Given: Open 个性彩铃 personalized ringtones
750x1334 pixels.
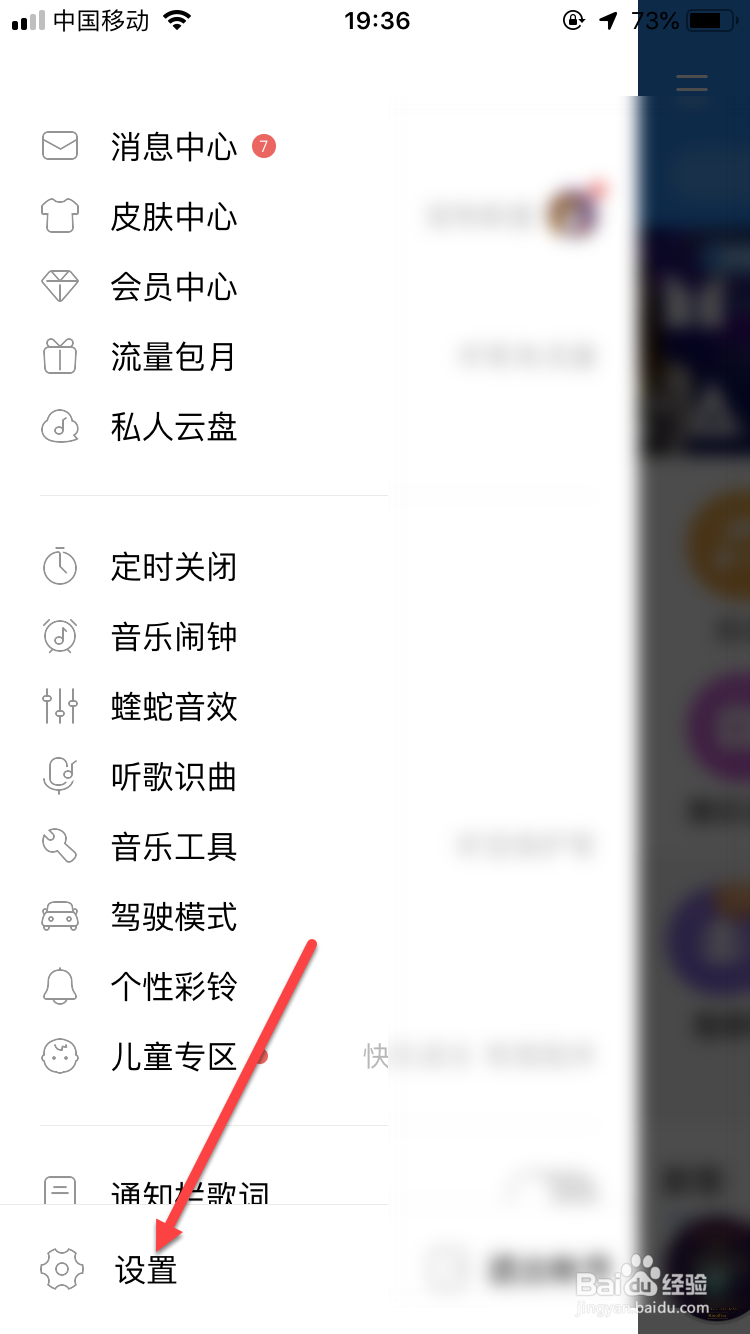Looking at the screenshot, I should 173,986.
